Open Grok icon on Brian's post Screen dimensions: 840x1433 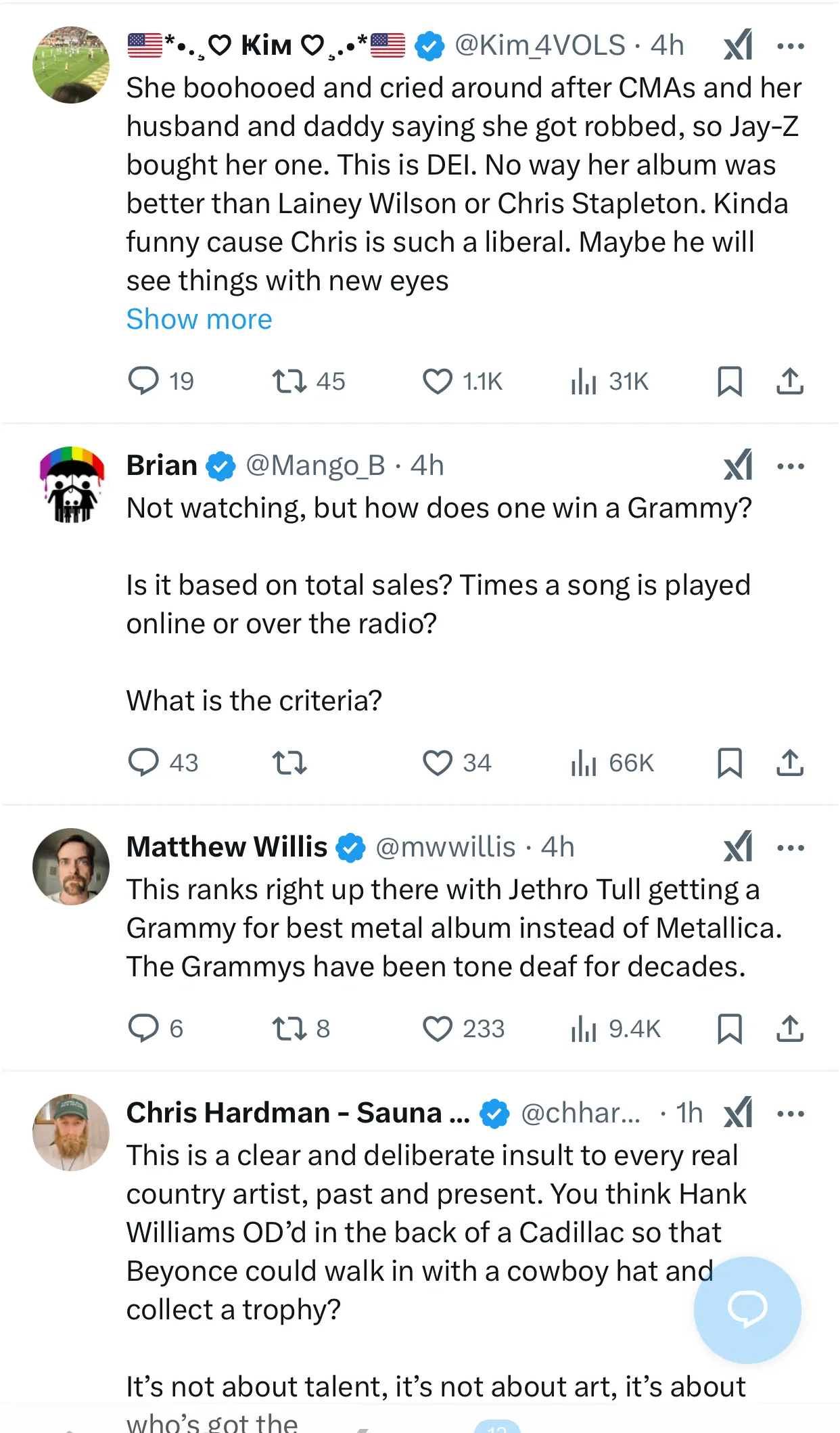click(738, 466)
